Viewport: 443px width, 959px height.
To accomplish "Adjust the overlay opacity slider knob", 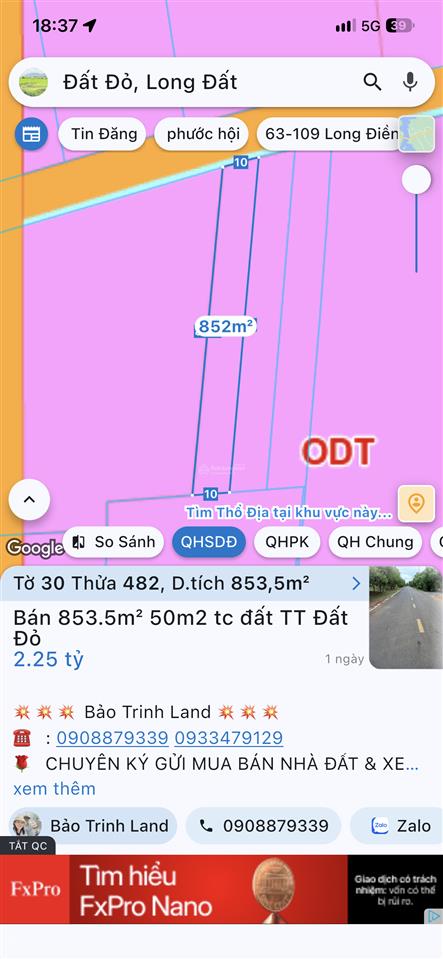I will pos(417,180).
